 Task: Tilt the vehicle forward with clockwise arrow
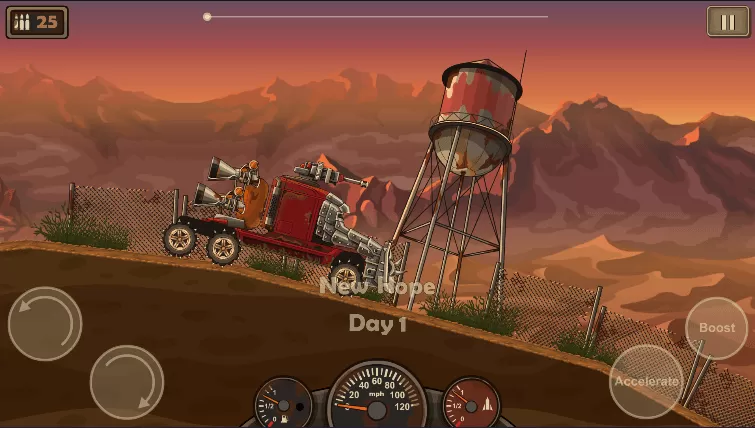[x=127, y=381]
